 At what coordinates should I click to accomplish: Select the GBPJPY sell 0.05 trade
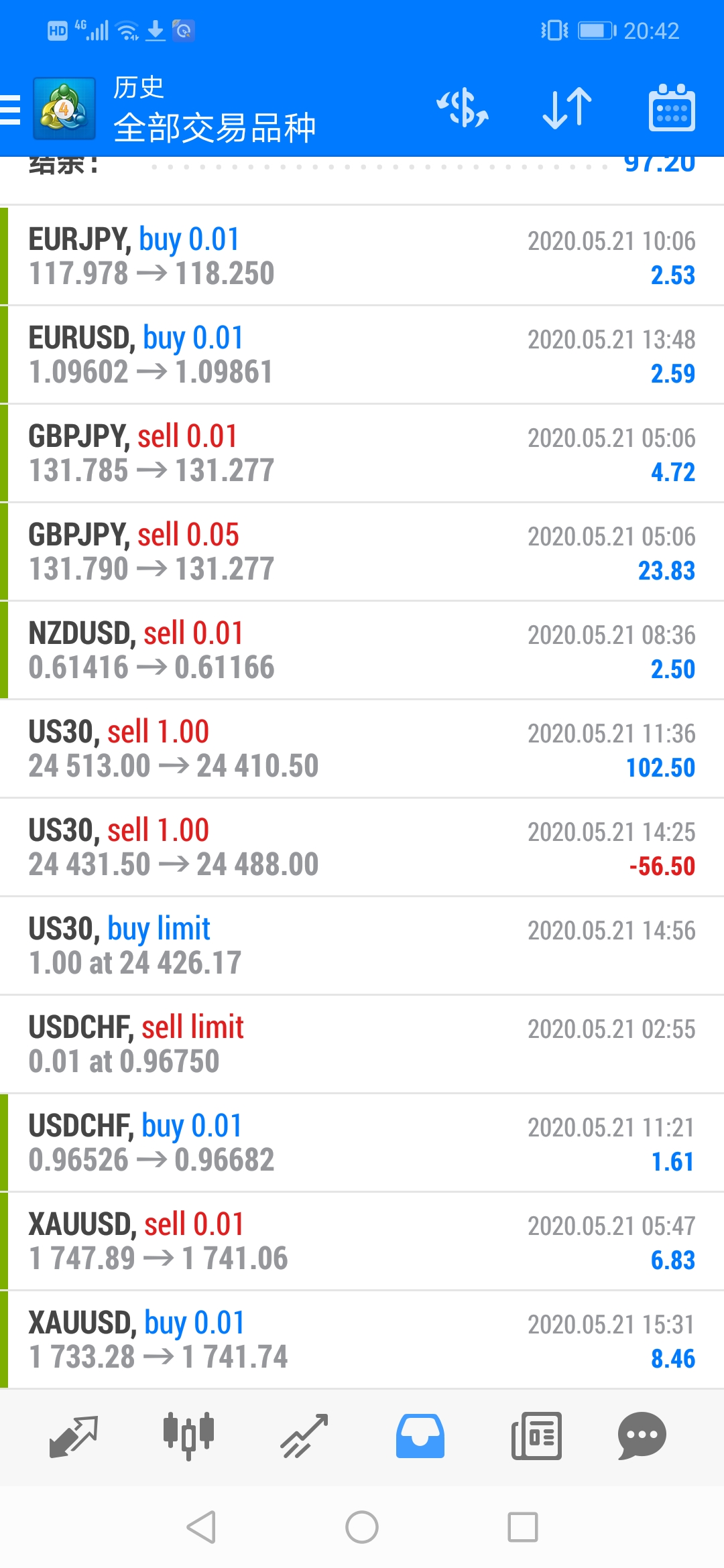[x=362, y=551]
